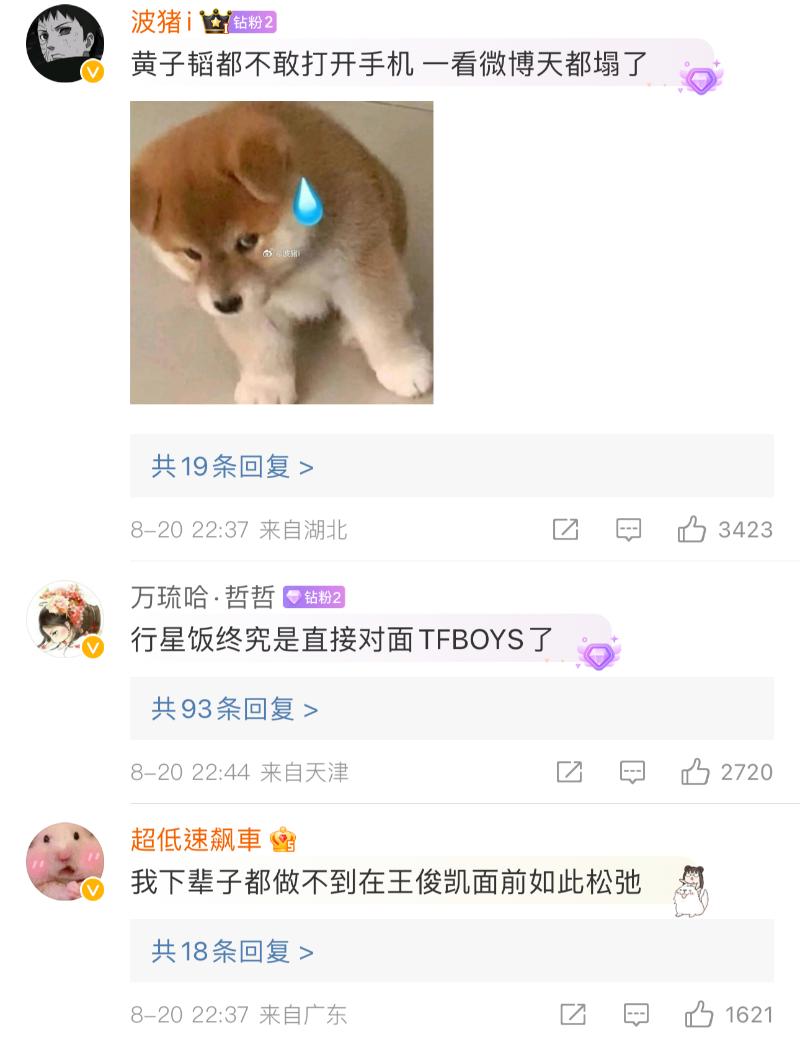
Task: Open 万琉哈·哲哲's profile avatar
Action: point(65,619)
